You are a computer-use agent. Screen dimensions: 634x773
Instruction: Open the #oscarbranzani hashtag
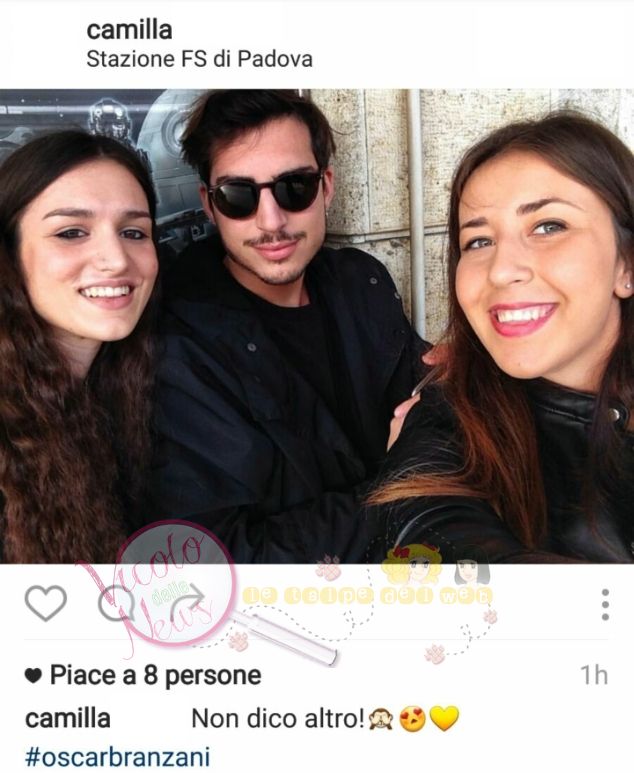118,756
